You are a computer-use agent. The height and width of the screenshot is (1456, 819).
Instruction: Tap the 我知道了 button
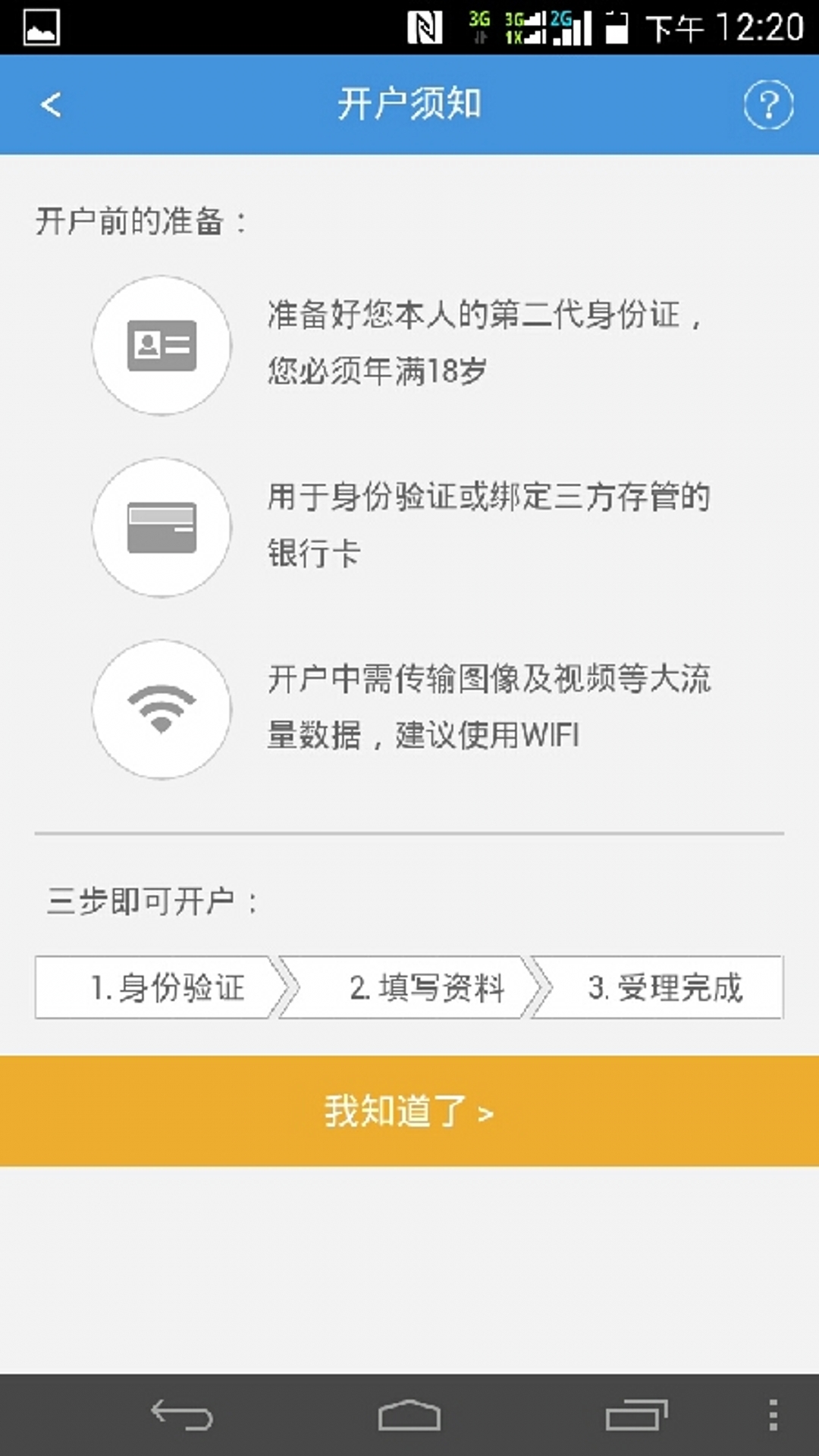pos(409,1111)
